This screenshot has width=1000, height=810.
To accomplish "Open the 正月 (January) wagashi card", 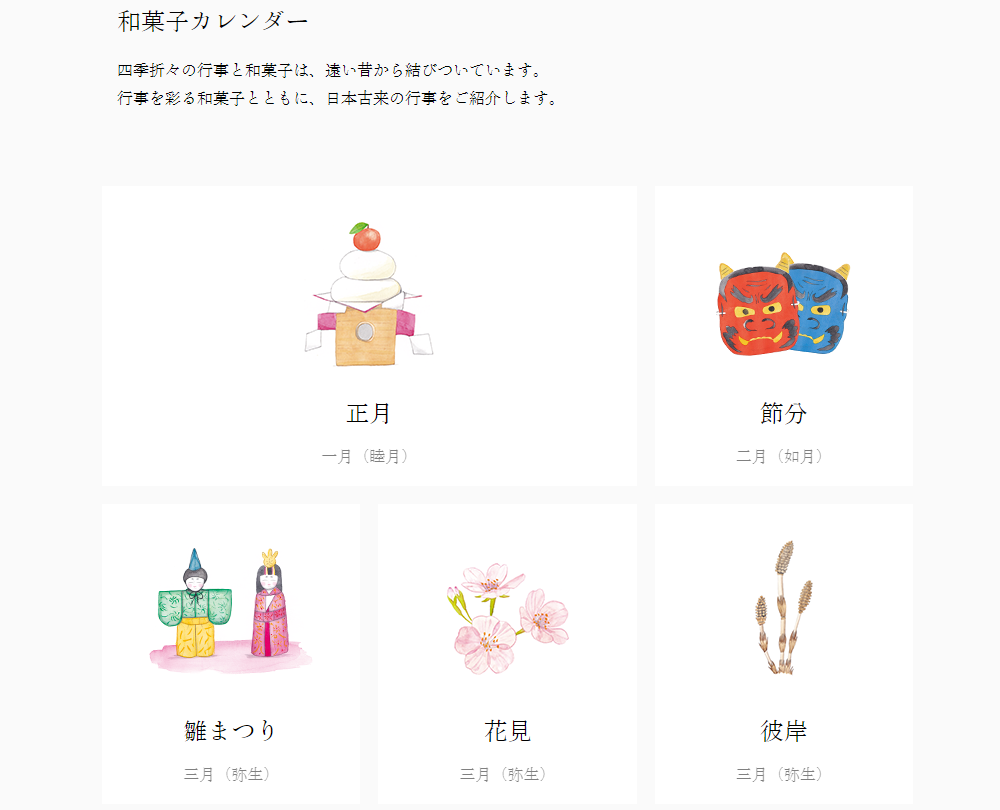I will [x=369, y=336].
